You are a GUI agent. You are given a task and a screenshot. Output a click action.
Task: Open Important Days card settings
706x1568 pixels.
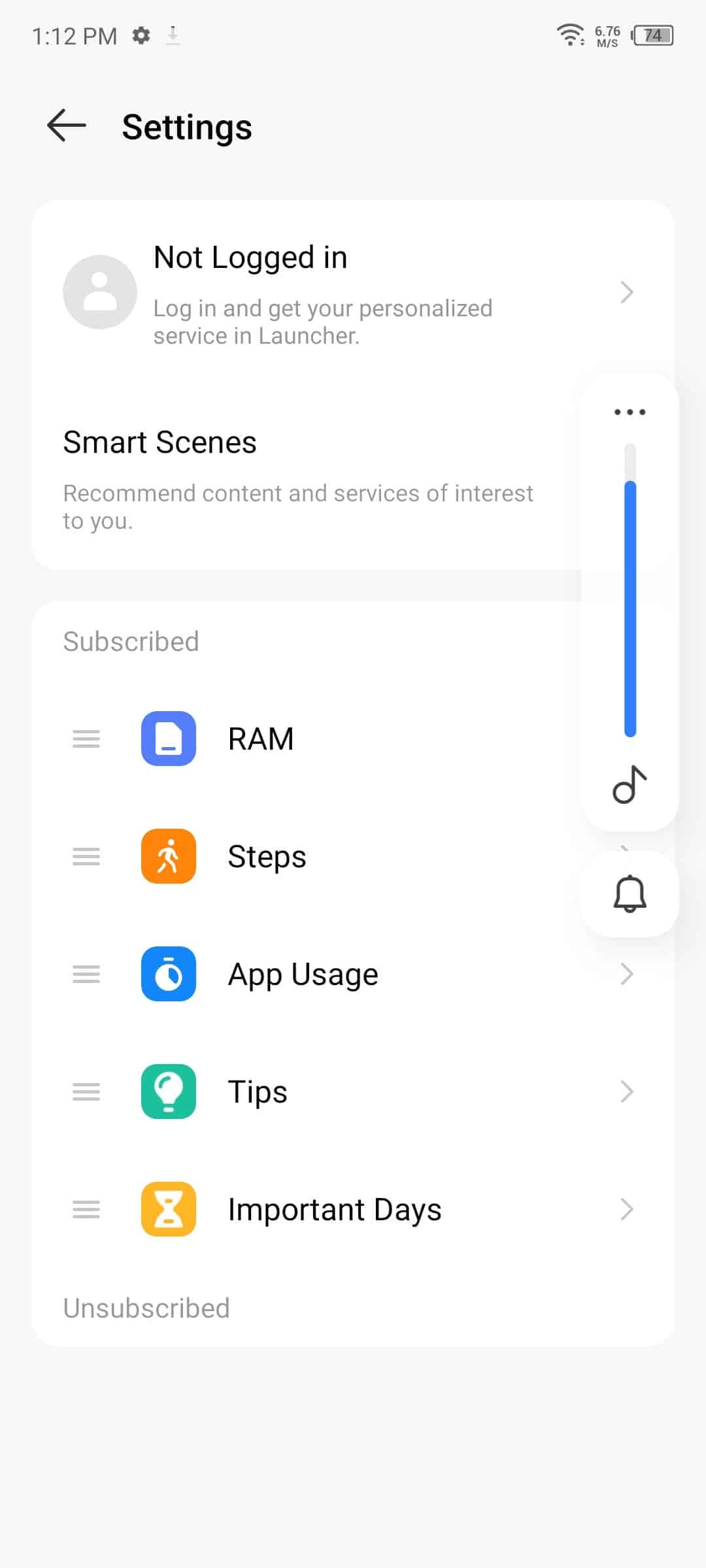point(353,1209)
